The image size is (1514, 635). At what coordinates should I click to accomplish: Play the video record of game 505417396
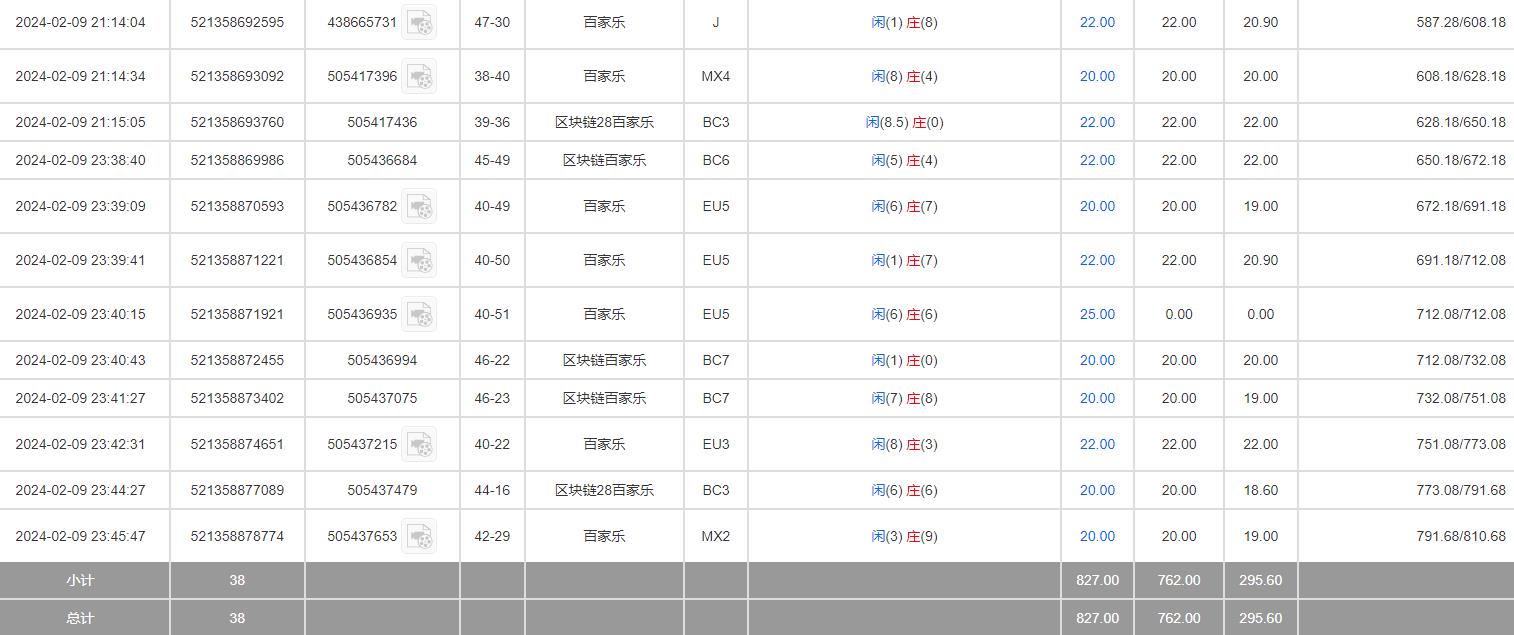coord(420,76)
